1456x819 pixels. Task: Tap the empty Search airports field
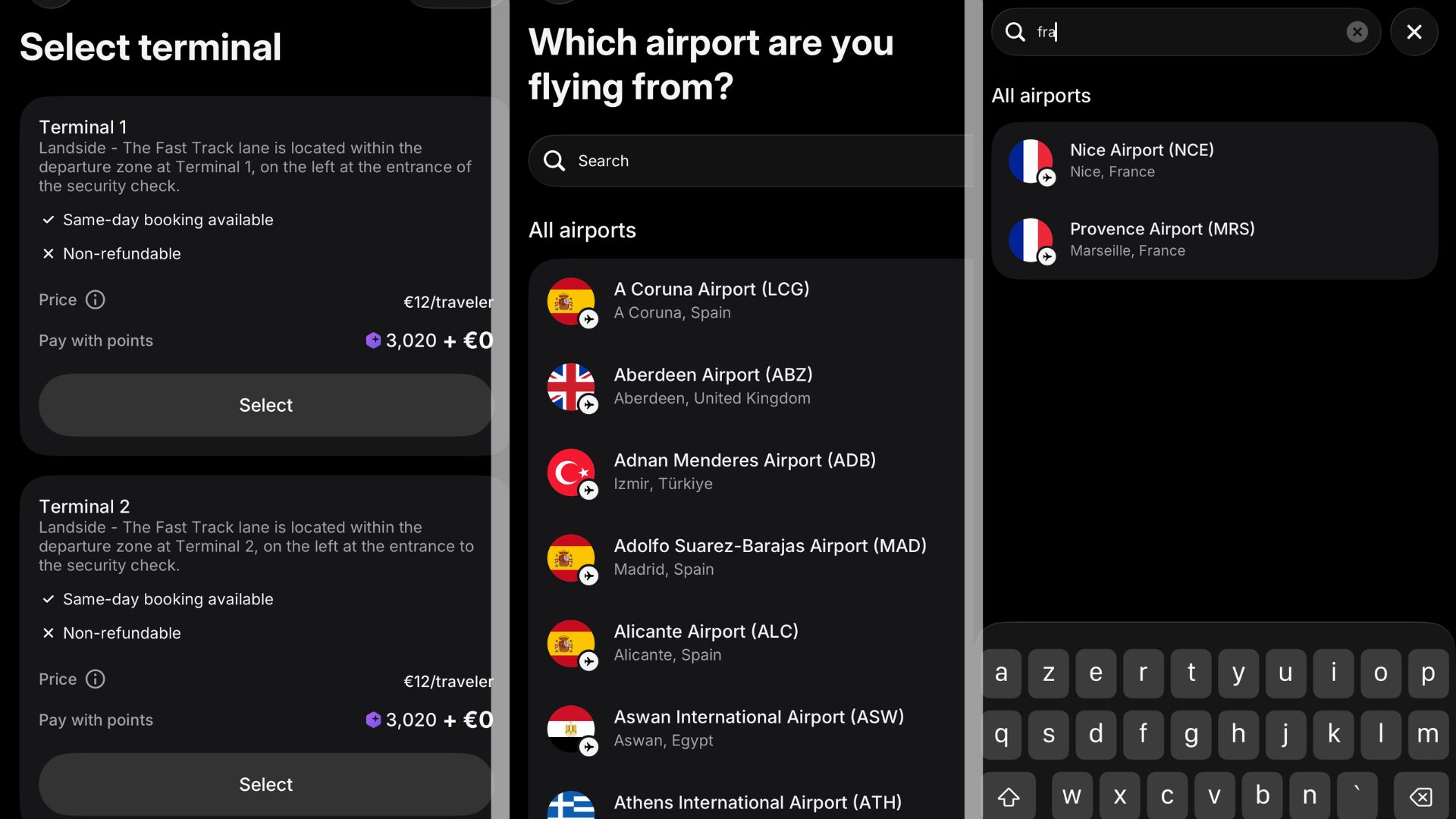point(751,161)
